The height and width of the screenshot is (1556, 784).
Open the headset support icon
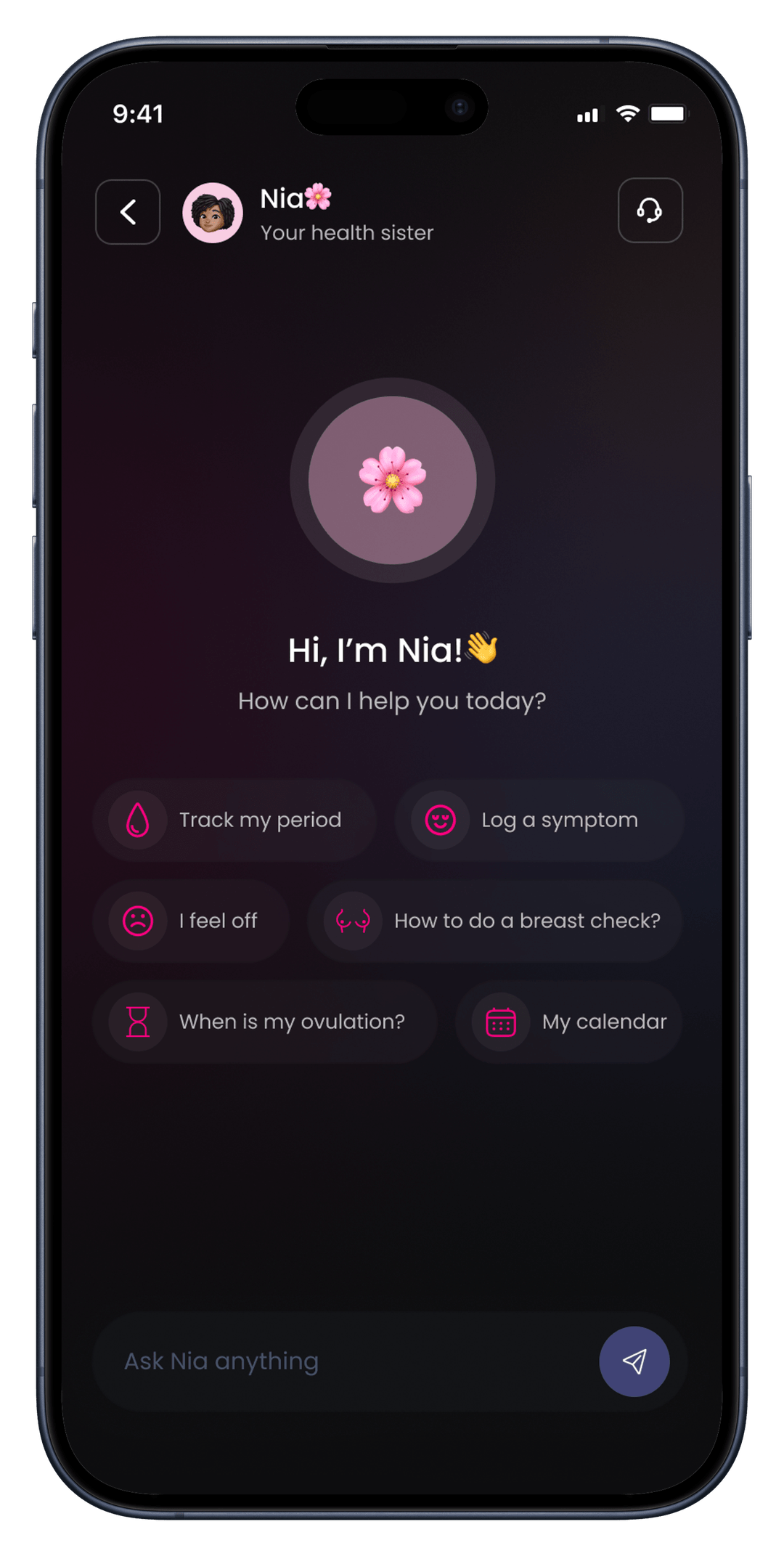click(x=650, y=211)
